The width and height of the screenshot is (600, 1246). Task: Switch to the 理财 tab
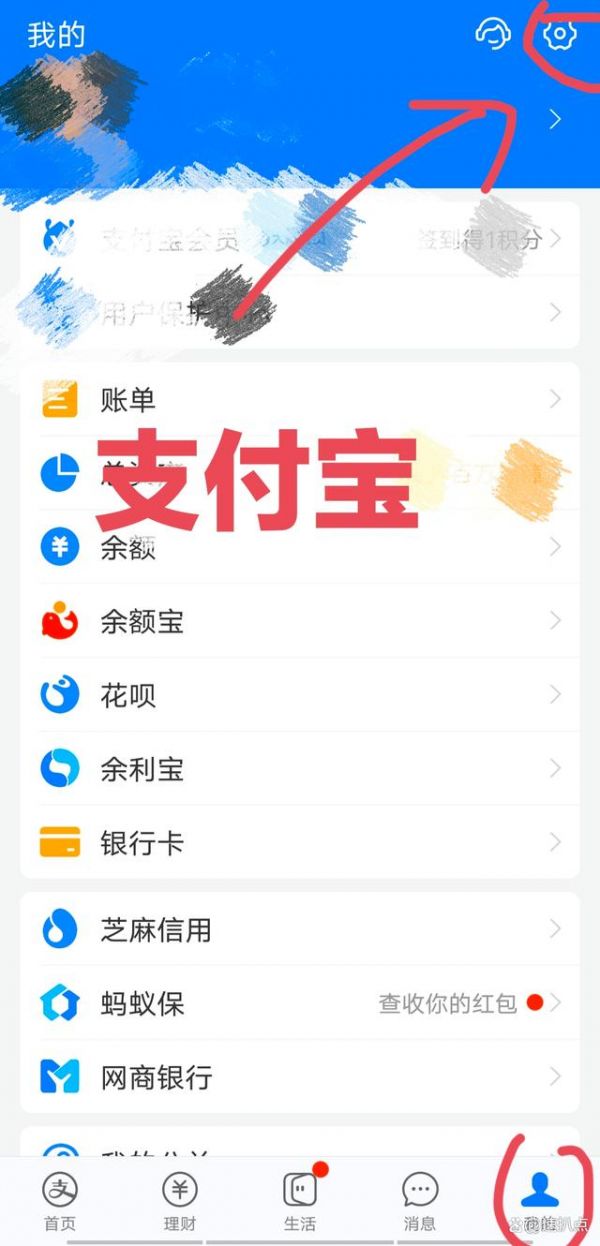tap(180, 1201)
